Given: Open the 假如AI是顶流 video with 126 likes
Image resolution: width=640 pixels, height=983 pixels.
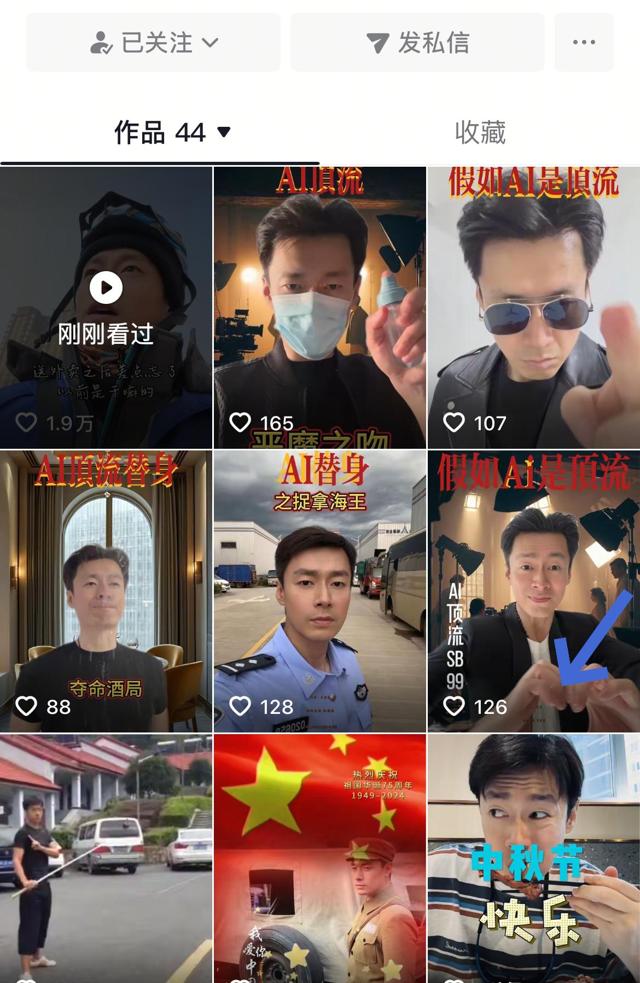Looking at the screenshot, I should pyautogui.click(x=534, y=590).
